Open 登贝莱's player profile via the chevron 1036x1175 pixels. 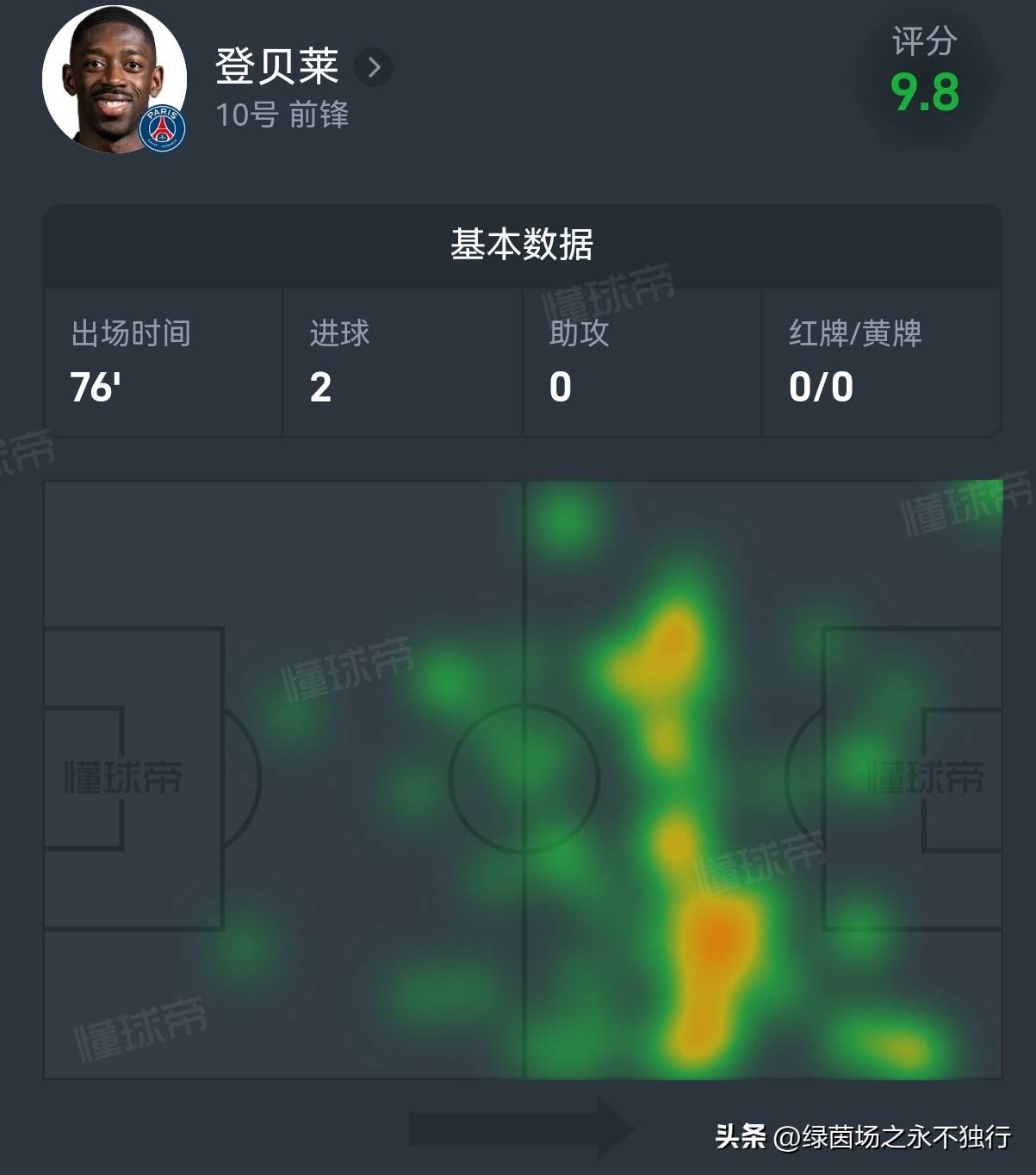coord(374,67)
